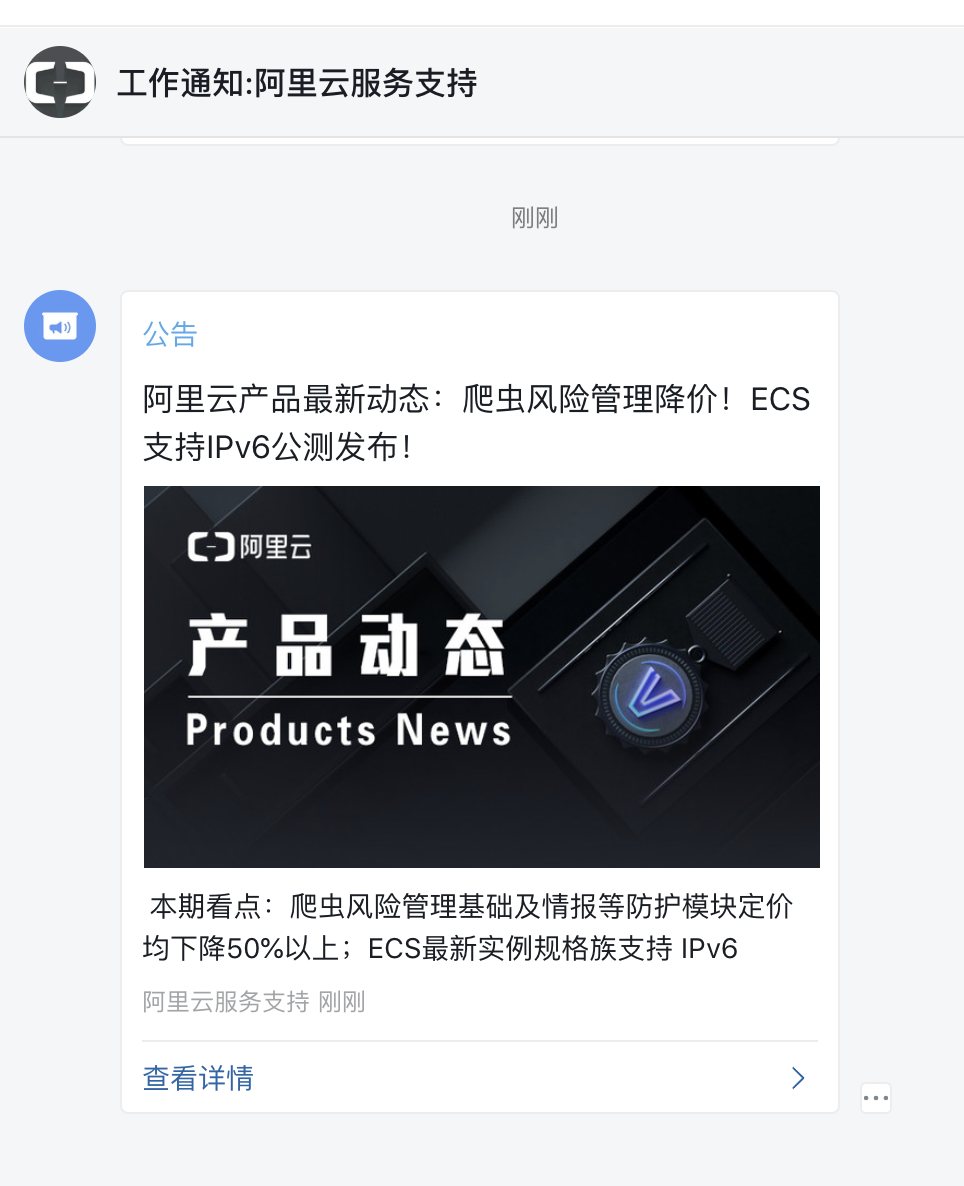This screenshot has height=1186, width=964.
Task: Tap the blue announcement sender avatar
Action: pos(60,326)
